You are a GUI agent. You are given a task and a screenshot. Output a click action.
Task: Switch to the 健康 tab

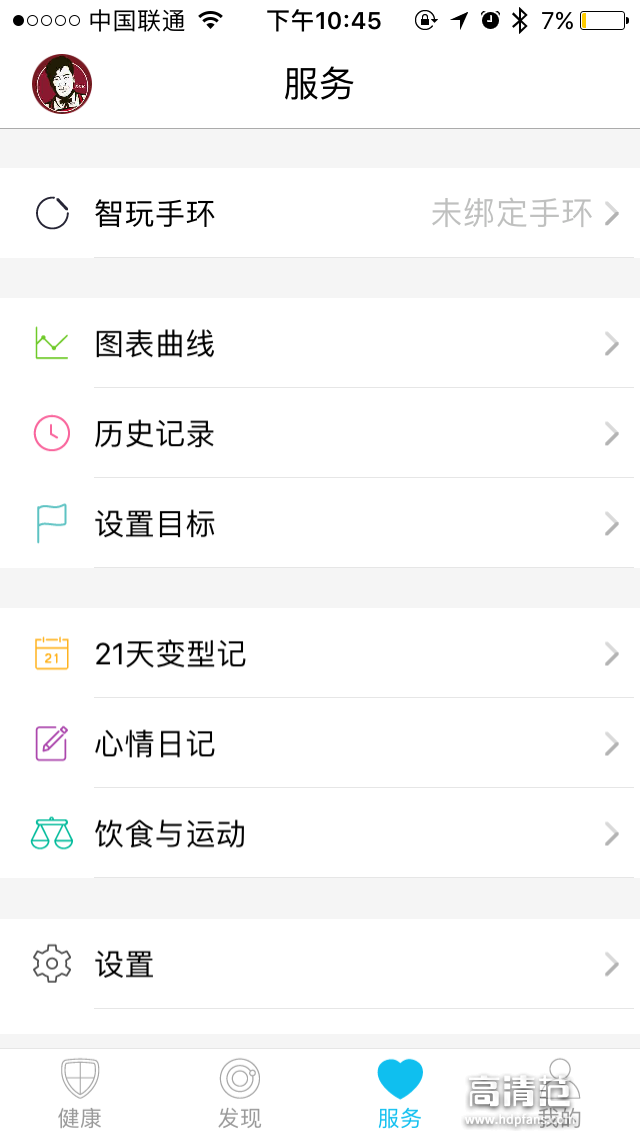click(x=80, y=1092)
